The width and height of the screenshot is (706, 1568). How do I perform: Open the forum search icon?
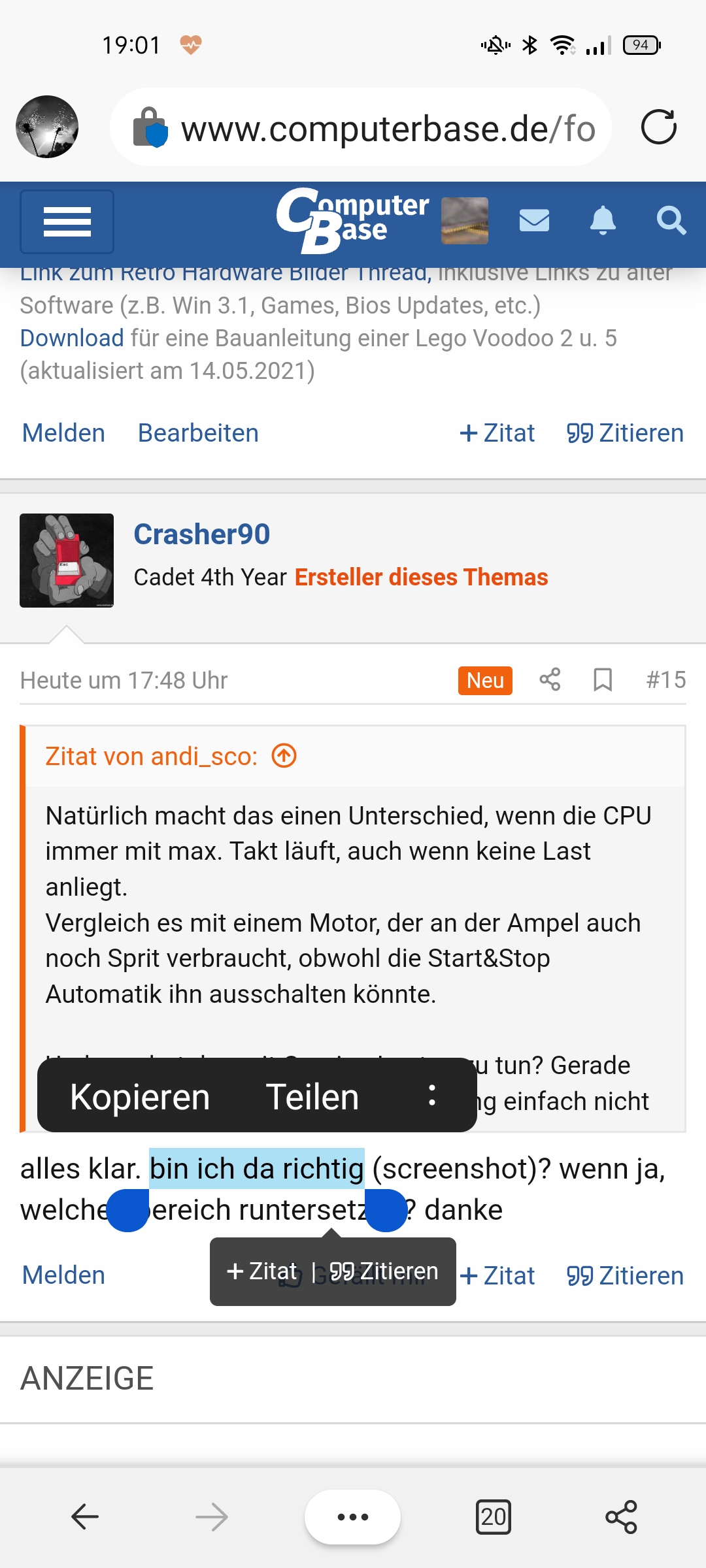tap(671, 222)
